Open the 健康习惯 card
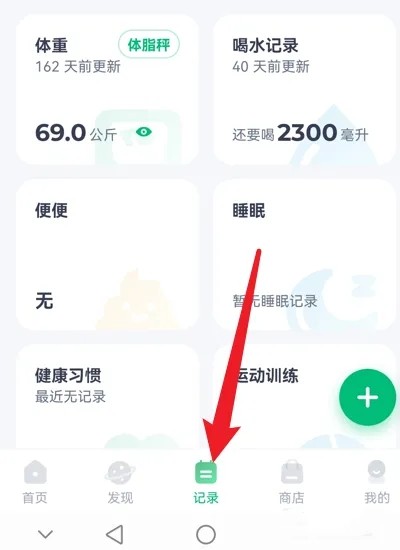 coord(107,396)
